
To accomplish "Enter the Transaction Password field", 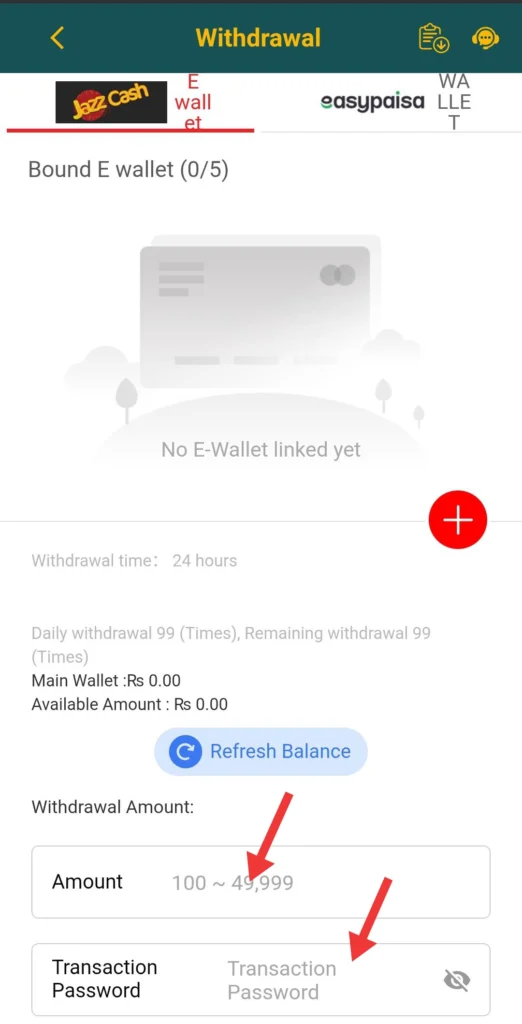I will pyautogui.click(x=261, y=980).
